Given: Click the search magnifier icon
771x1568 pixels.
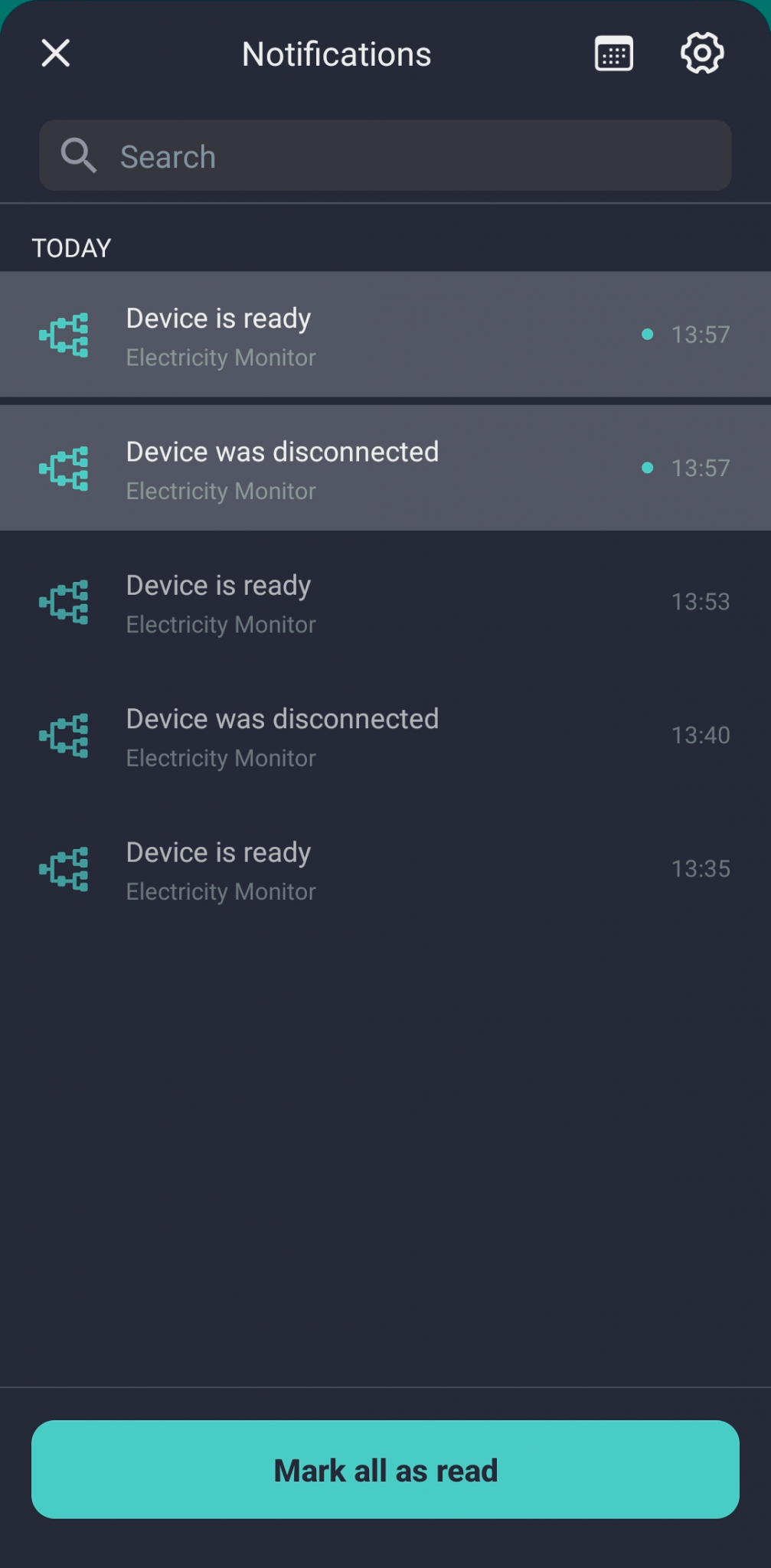Looking at the screenshot, I should (79, 155).
